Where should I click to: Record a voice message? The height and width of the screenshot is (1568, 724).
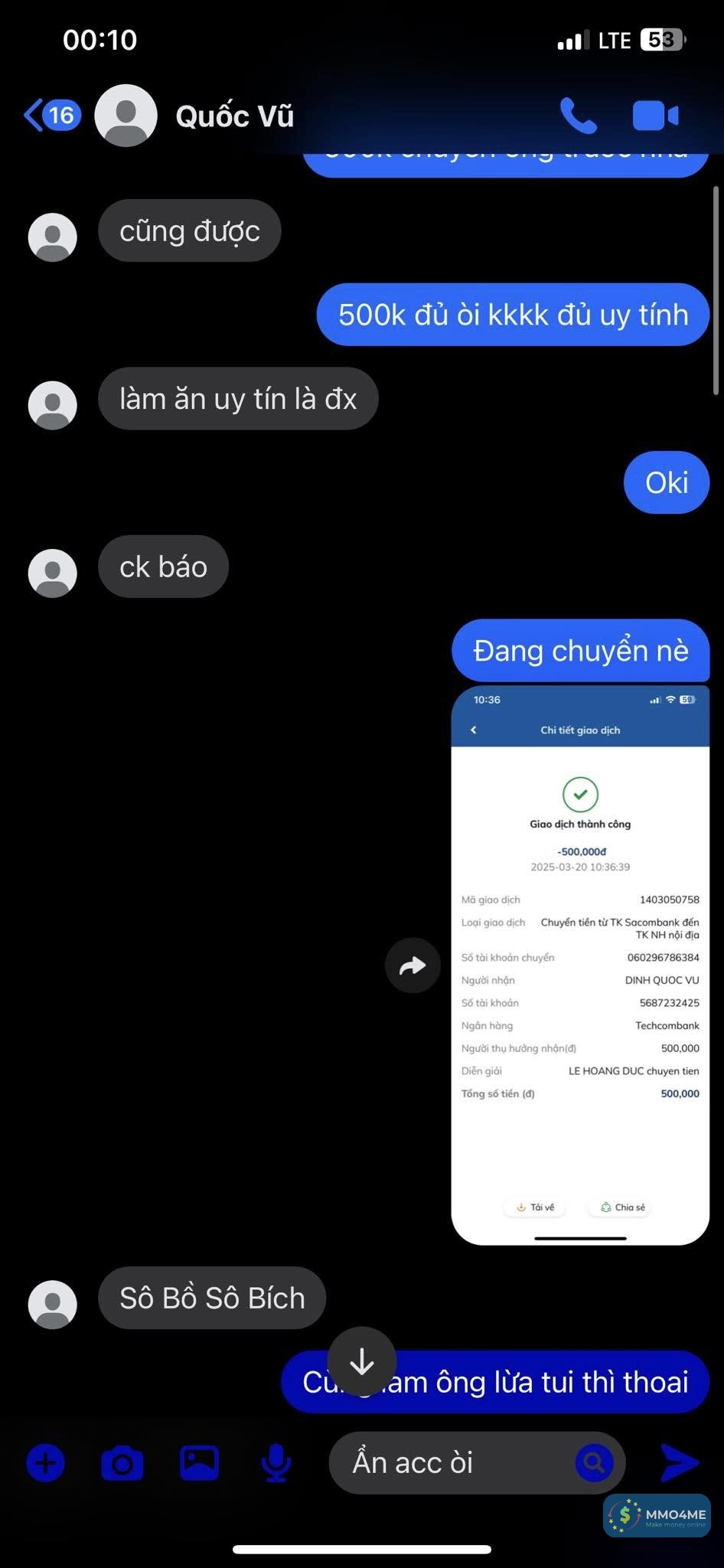click(276, 1463)
